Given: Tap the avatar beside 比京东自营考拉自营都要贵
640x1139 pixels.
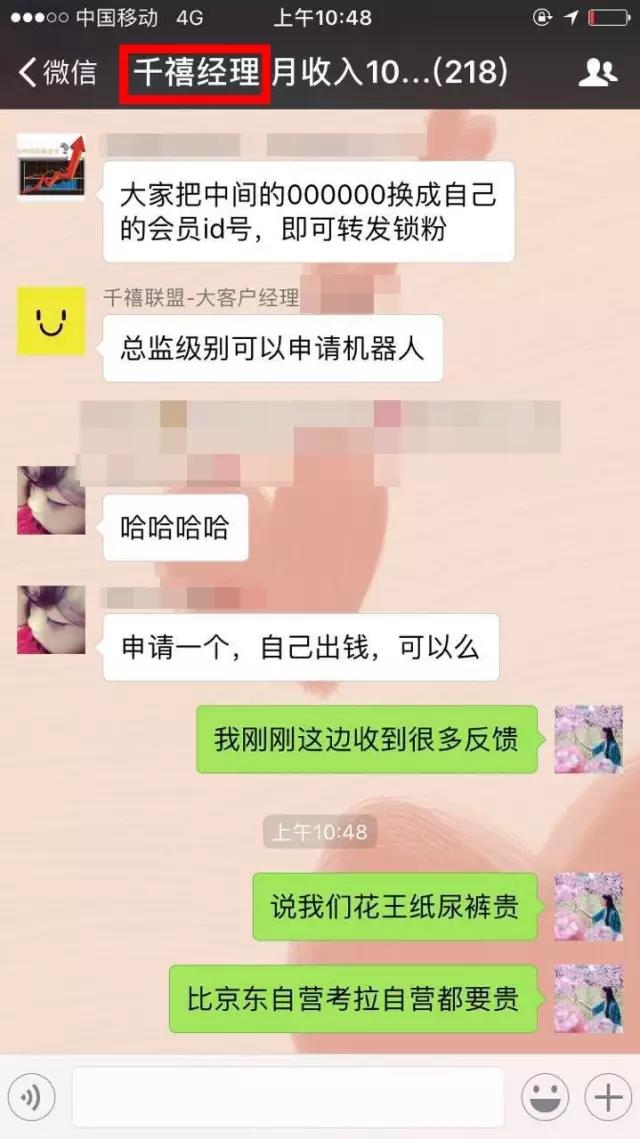Looking at the screenshot, I should coord(589,999).
